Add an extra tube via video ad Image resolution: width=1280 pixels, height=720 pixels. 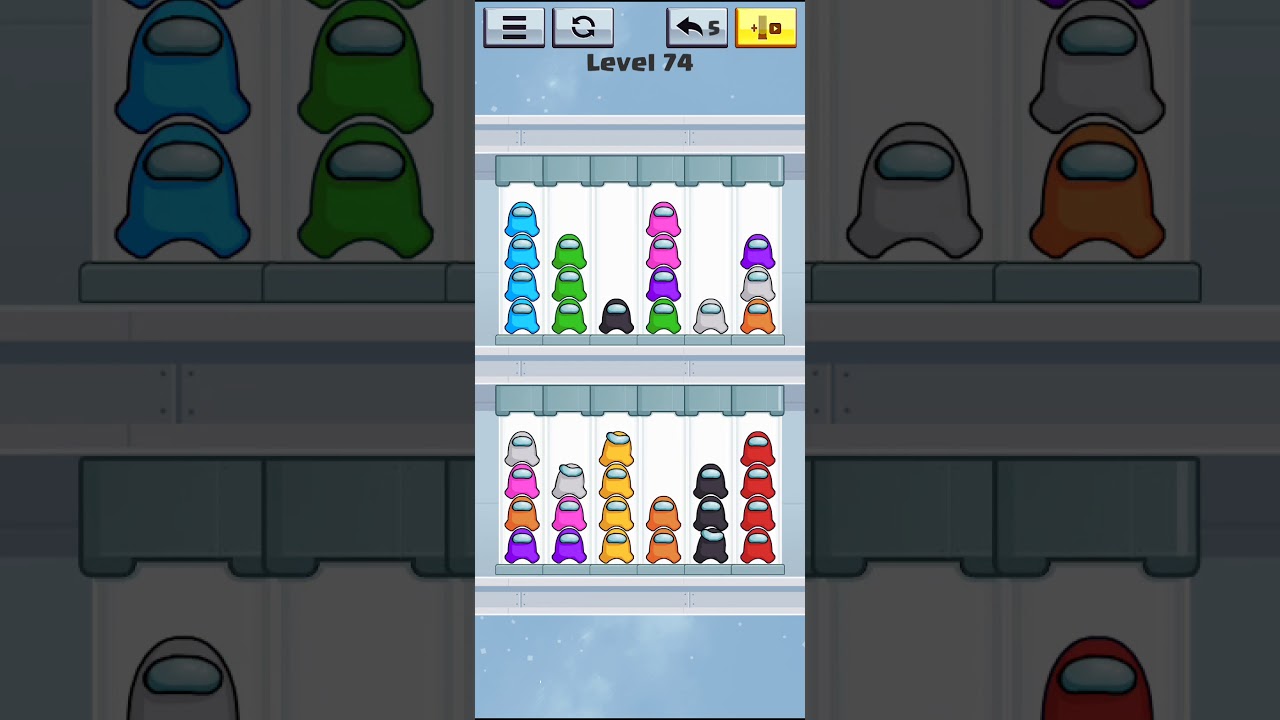(x=765, y=27)
